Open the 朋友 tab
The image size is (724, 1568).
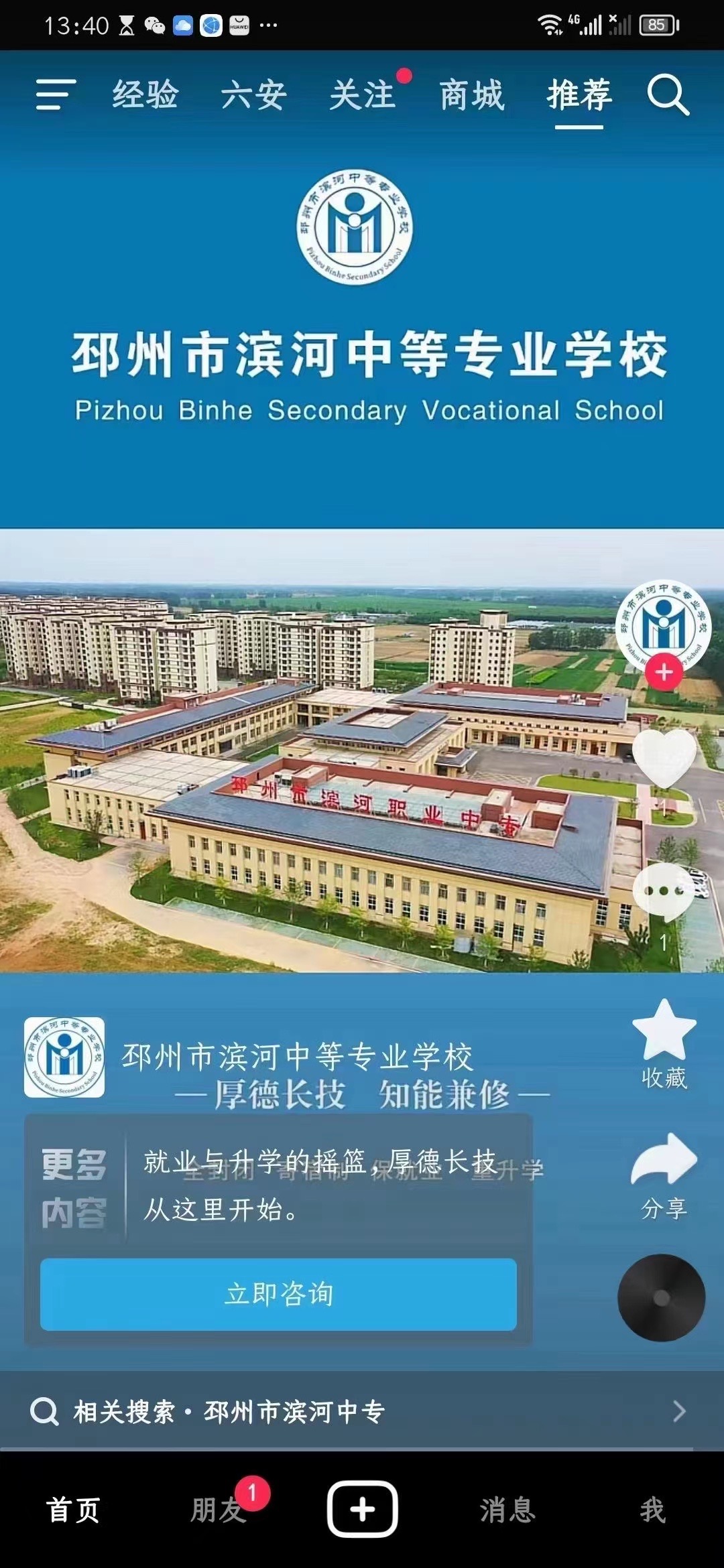(218, 1510)
